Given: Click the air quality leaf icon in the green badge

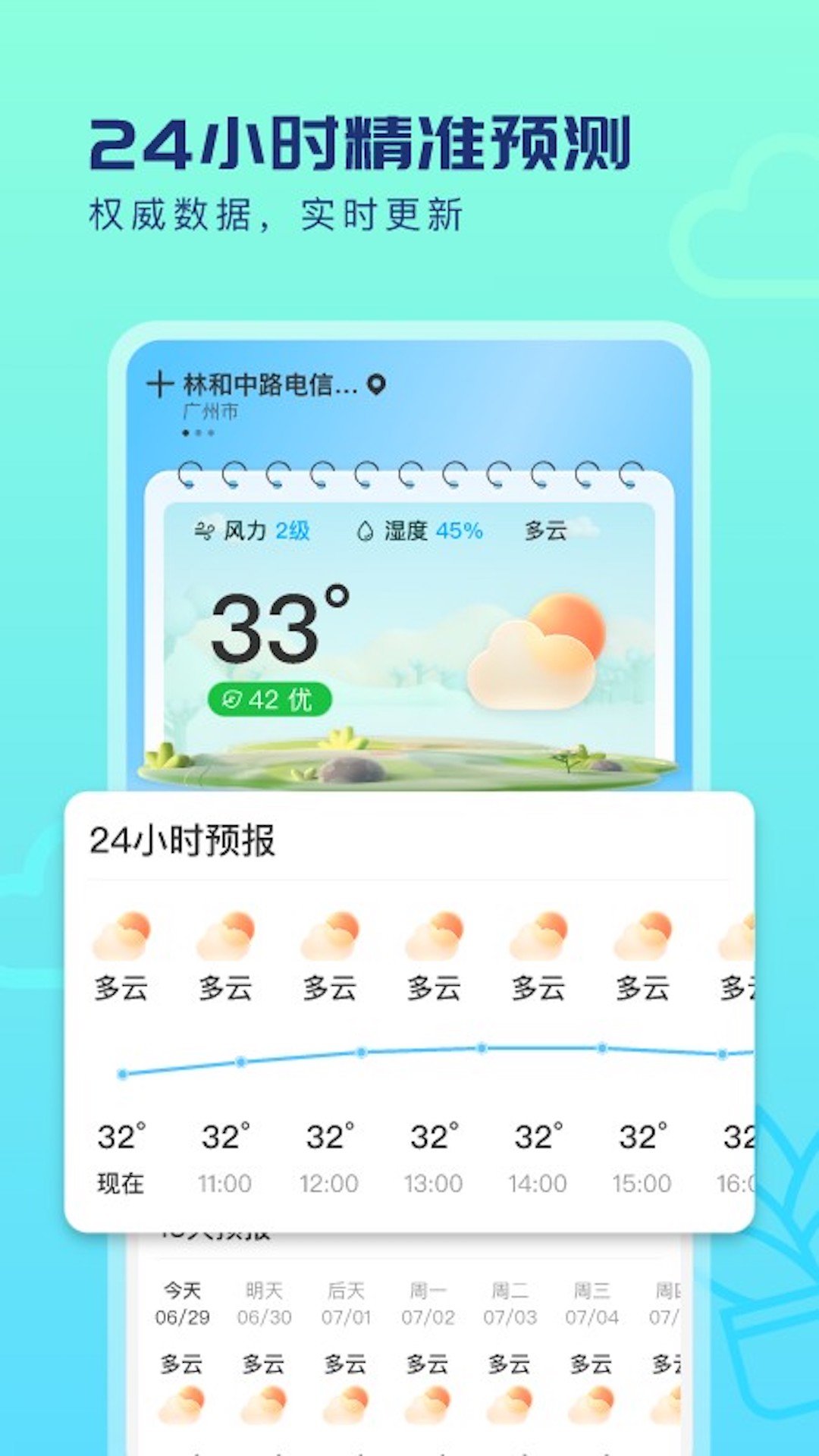Looking at the screenshot, I should pyautogui.click(x=233, y=701).
